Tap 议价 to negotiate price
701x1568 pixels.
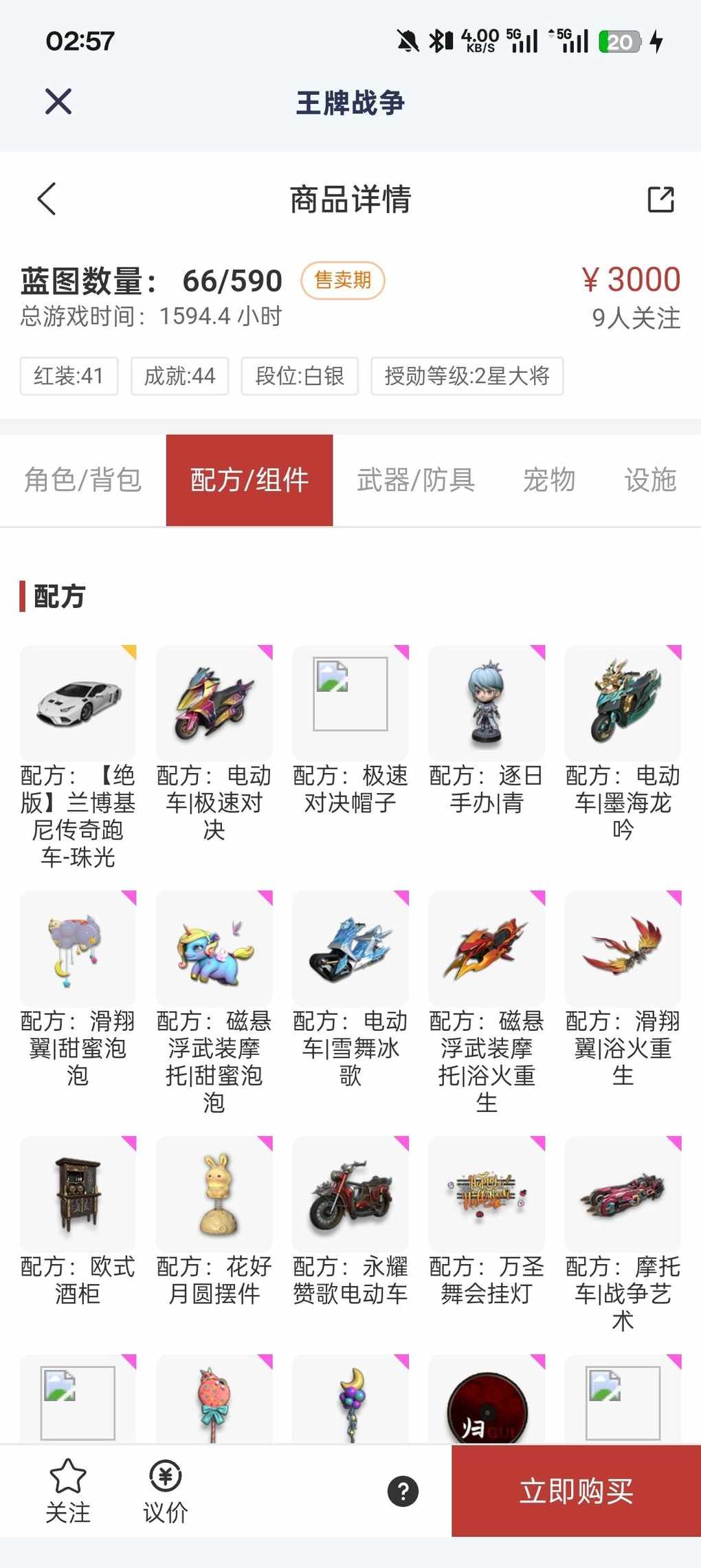(x=166, y=1490)
